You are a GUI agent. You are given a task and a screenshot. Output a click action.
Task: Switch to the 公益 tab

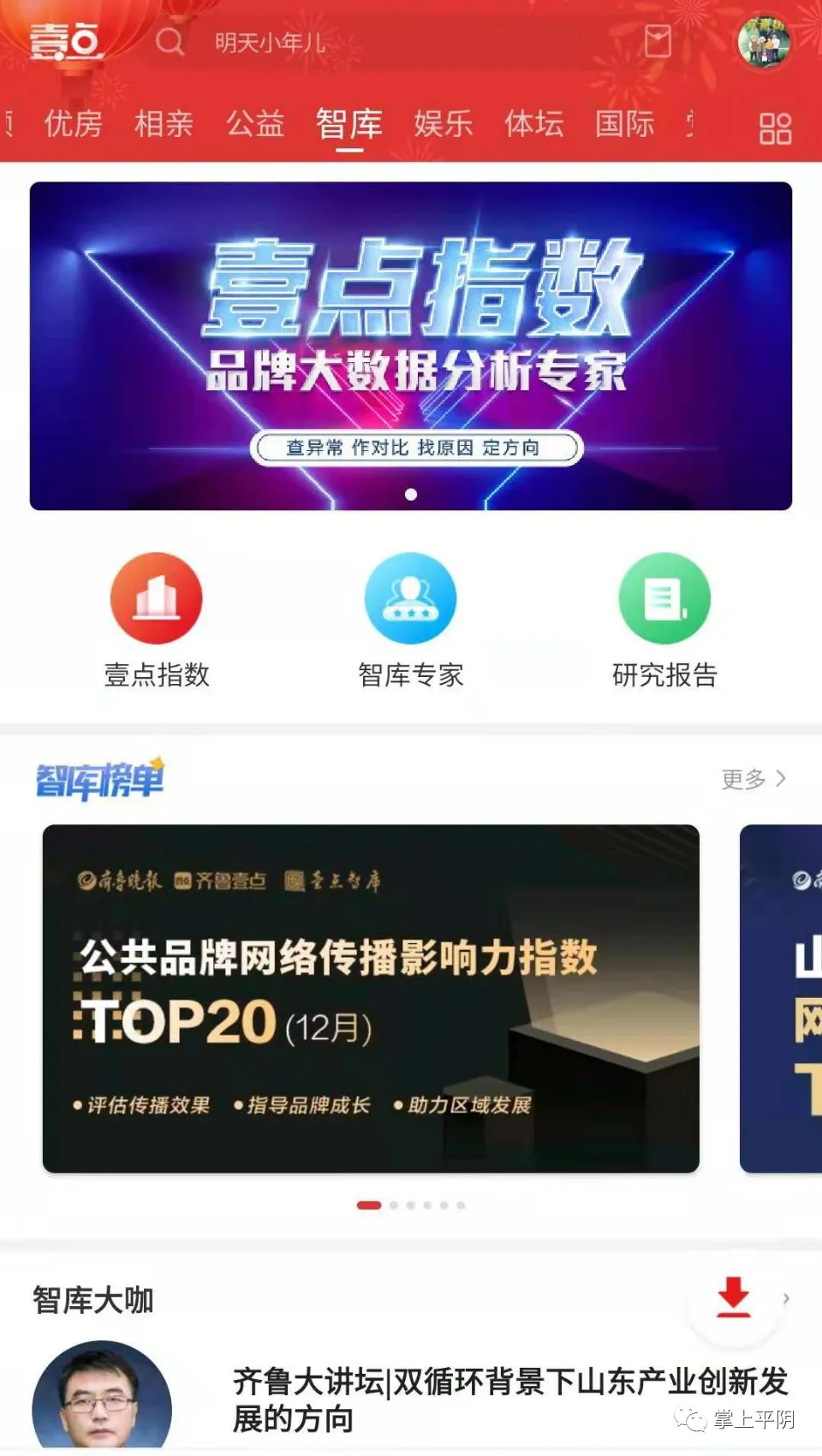(x=254, y=124)
